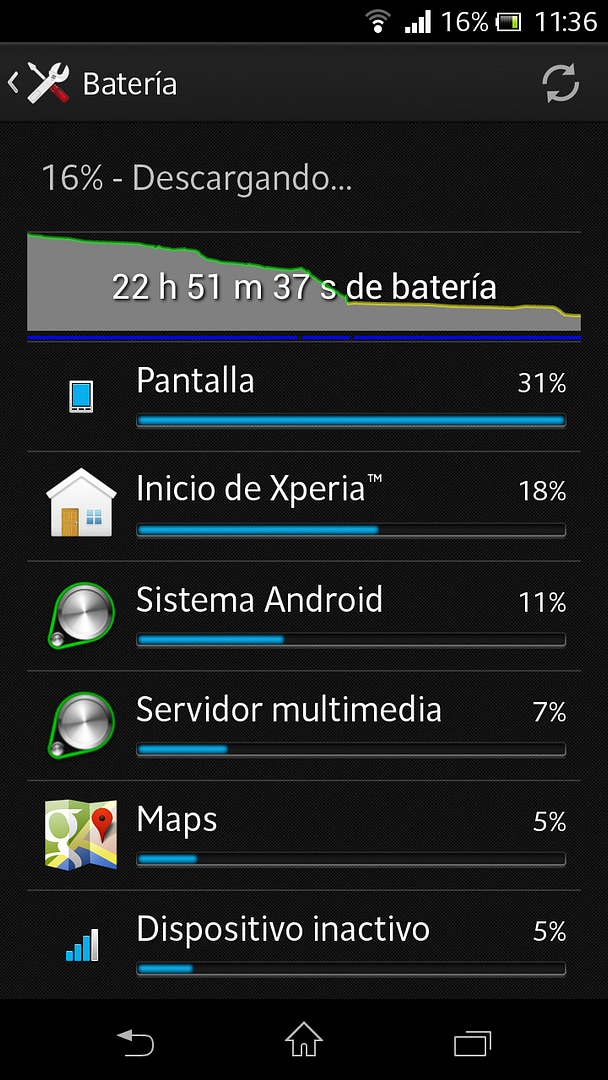View Sistema Android battery usage
The image size is (608, 1080).
click(x=304, y=616)
